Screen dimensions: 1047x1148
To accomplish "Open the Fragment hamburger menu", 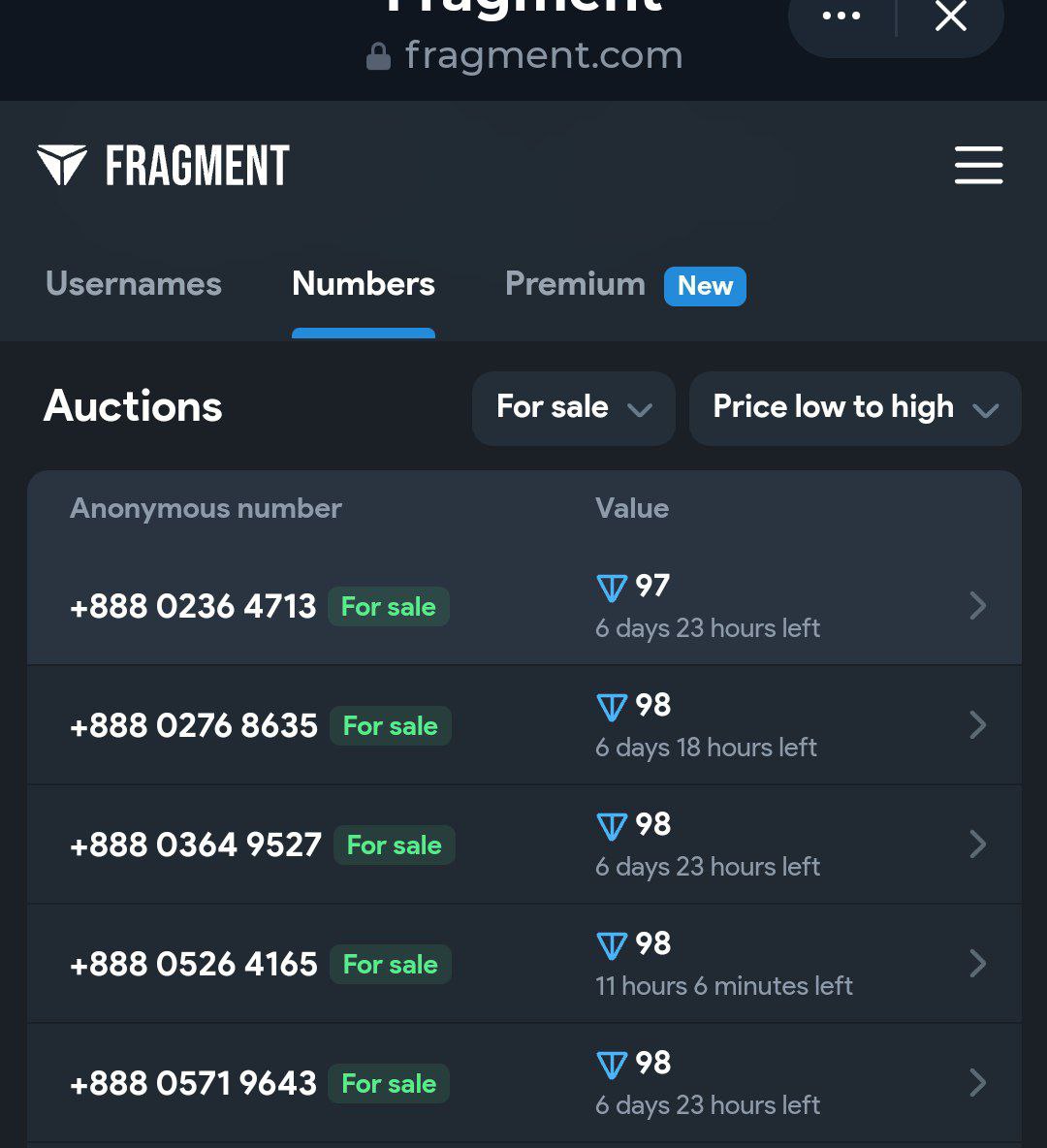I will [978, 165].
